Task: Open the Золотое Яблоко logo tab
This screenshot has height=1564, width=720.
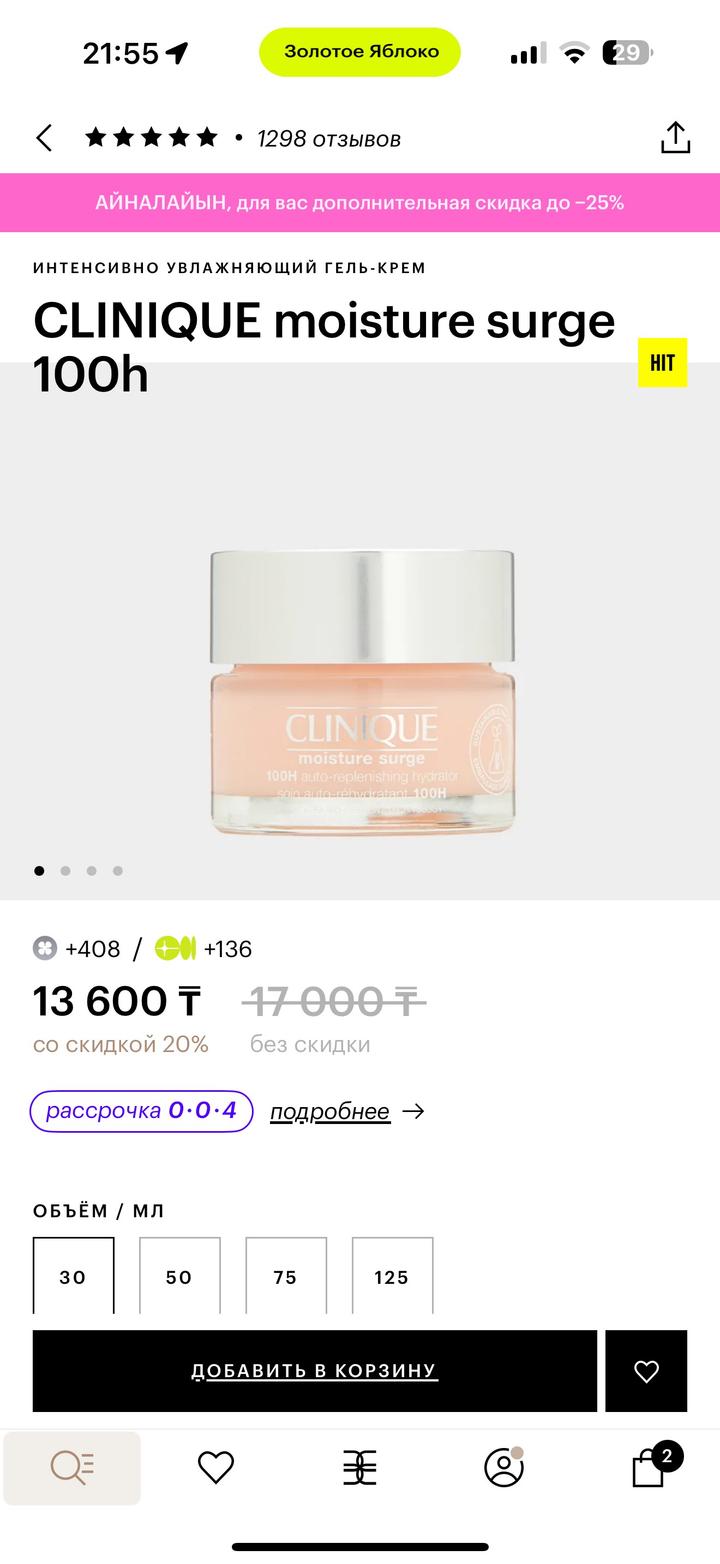Action: pyautogui.click(x=360, y=1468)
